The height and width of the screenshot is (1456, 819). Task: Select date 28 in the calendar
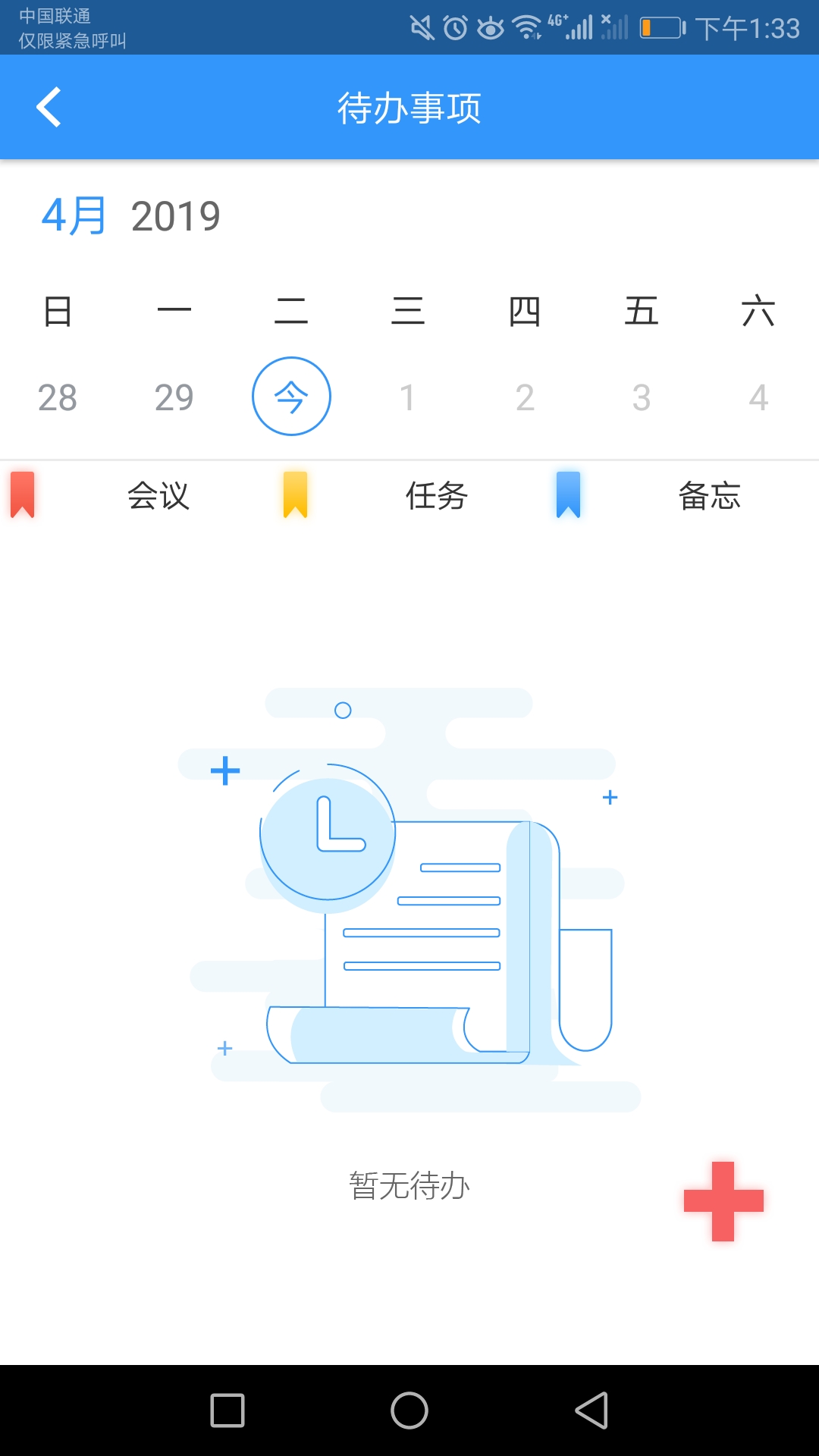[x=58, y=397]
